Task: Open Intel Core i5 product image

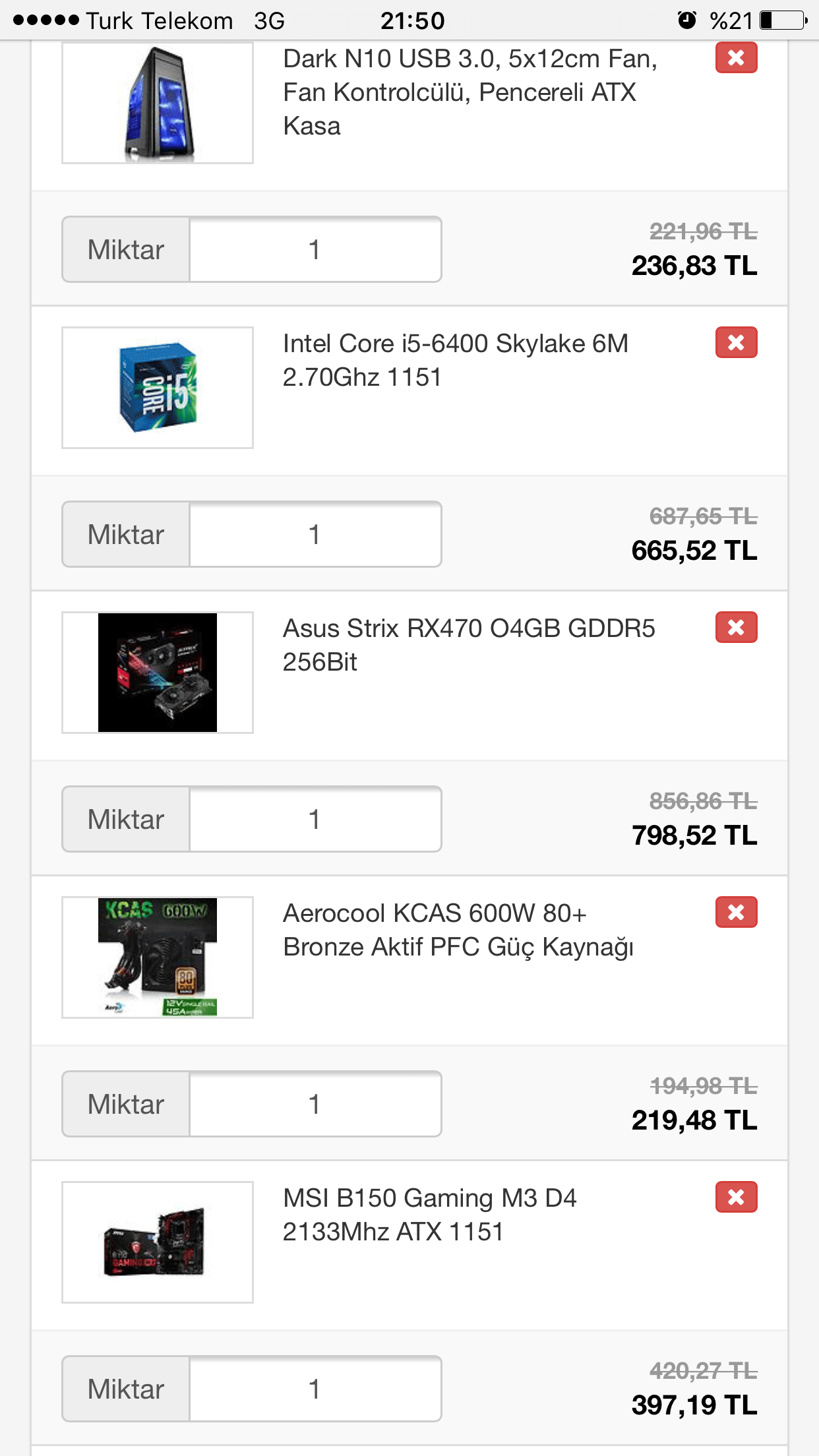Action: [x=158, y=388]
